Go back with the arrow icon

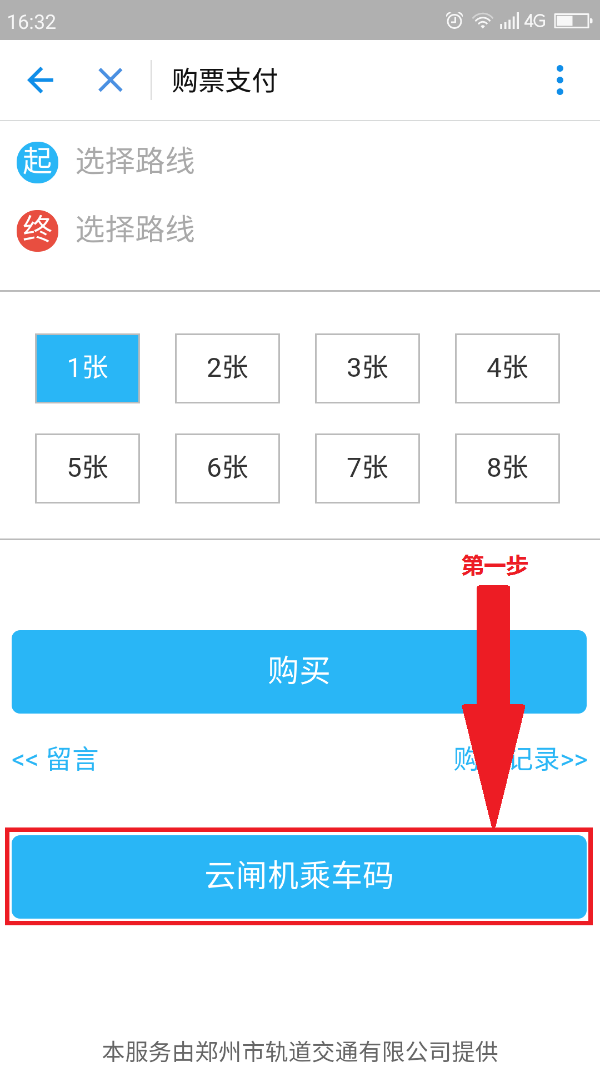pyautogui.click(x=40, y=80)
